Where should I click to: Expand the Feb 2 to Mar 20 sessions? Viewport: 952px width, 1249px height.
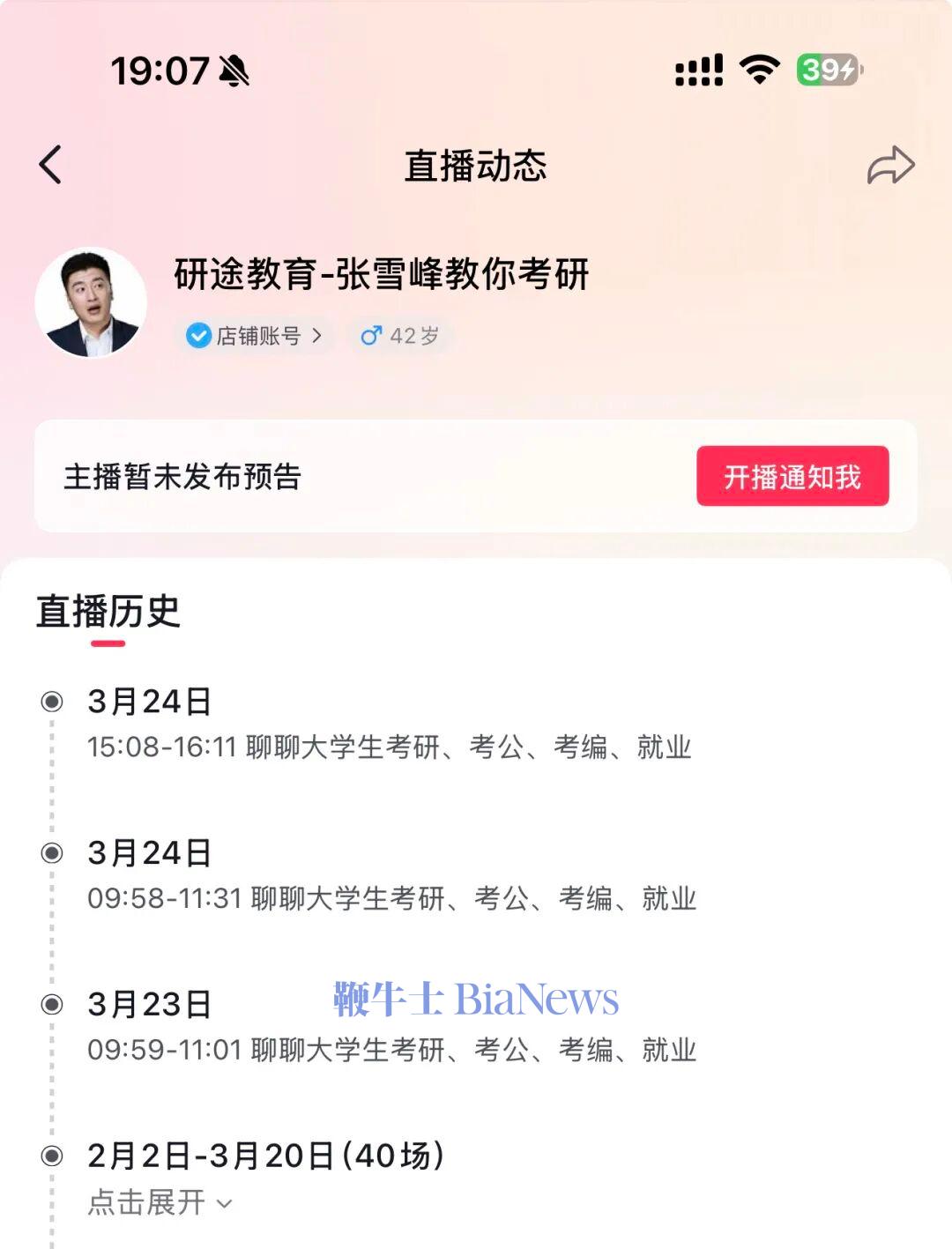[160, 1202]
